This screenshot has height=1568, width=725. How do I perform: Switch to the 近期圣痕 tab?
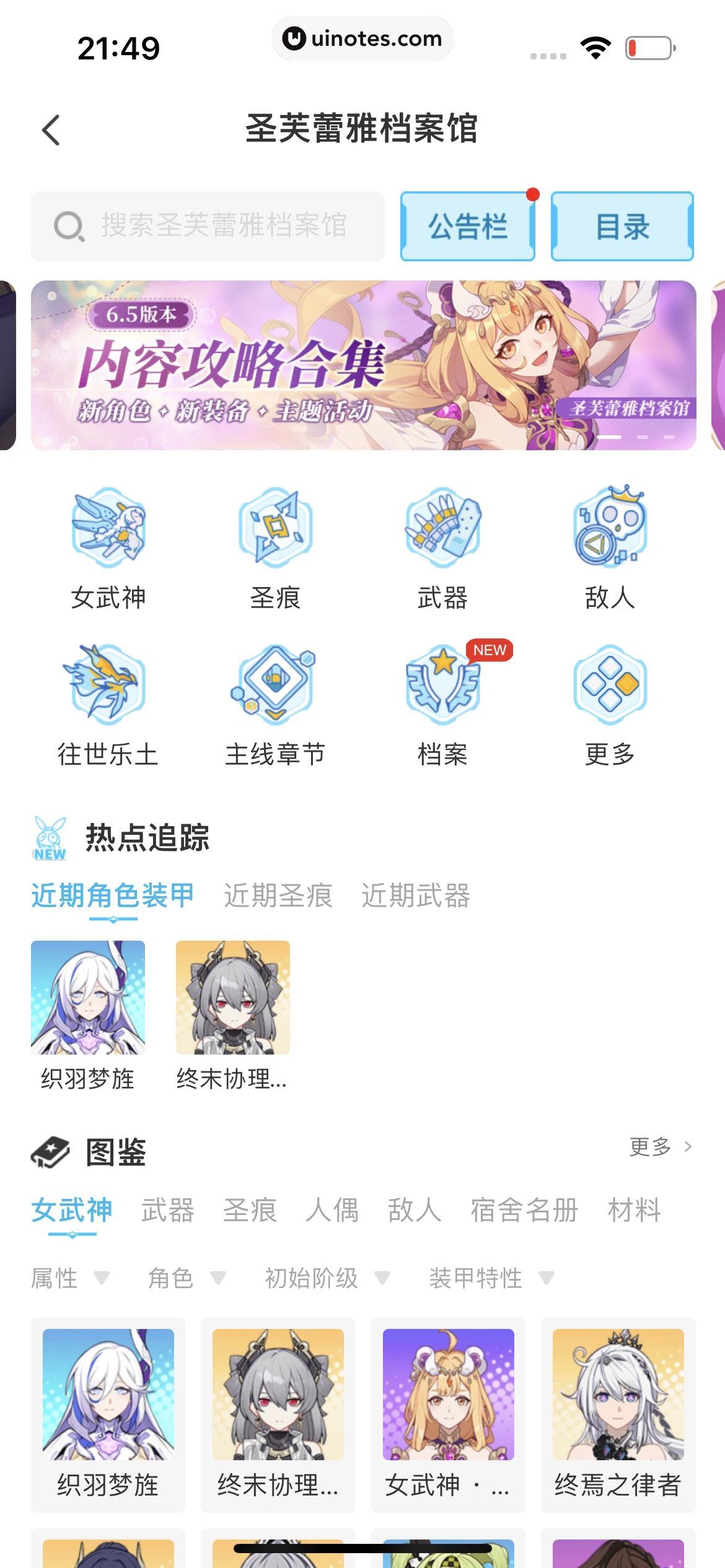point(278,895)
